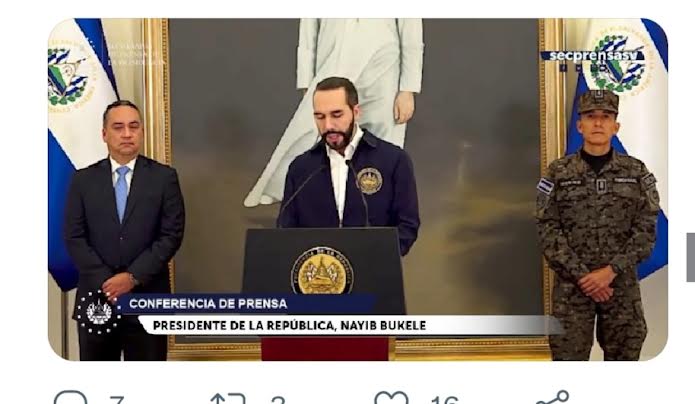Share this tweet

tap(551, 398)
